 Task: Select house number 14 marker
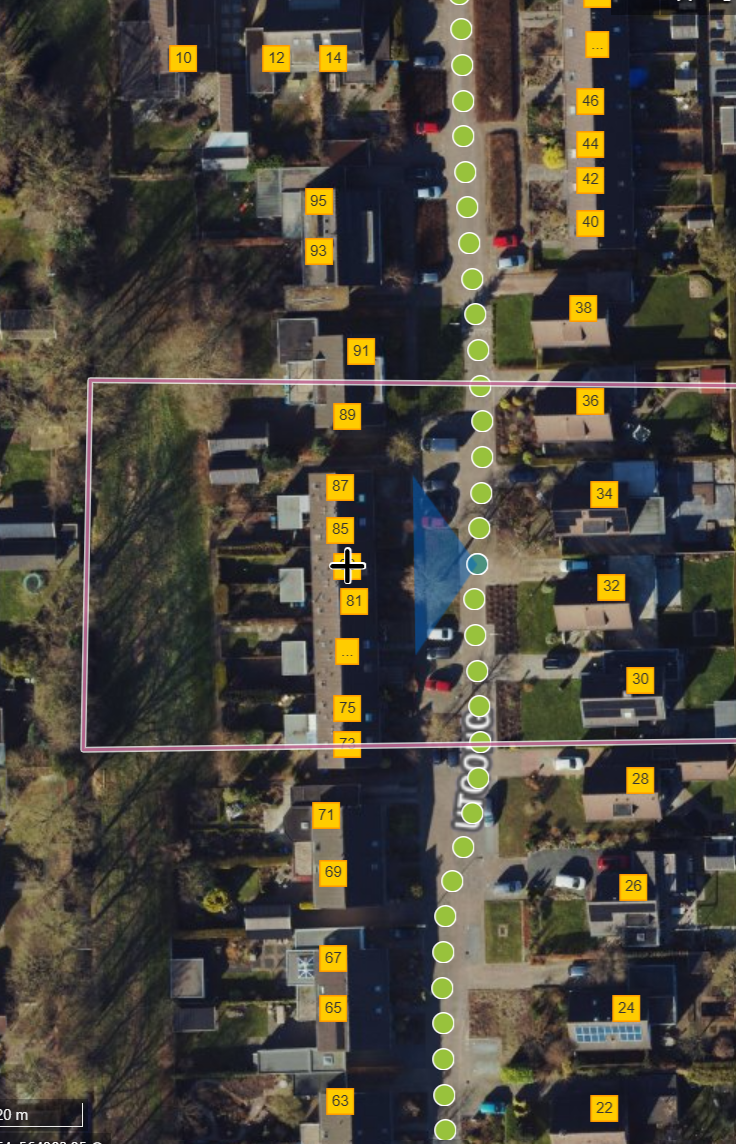click(x=334, y=58)
